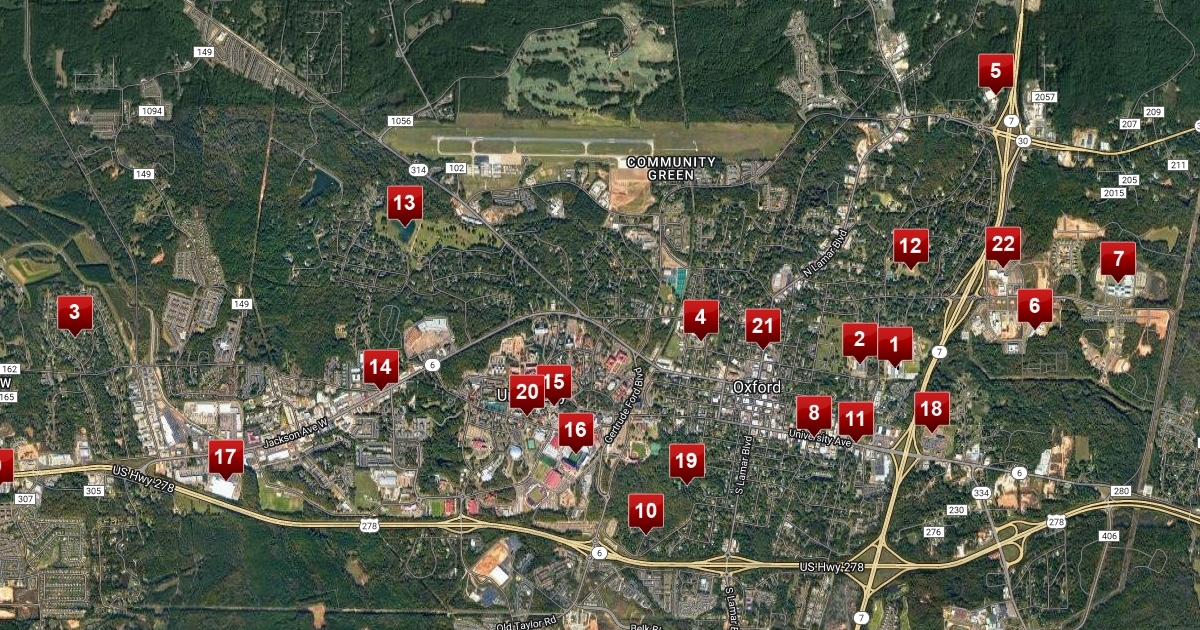Tap marker 8 on University Ave
This screenshot has height=630, width=1200.
point(814,412)
